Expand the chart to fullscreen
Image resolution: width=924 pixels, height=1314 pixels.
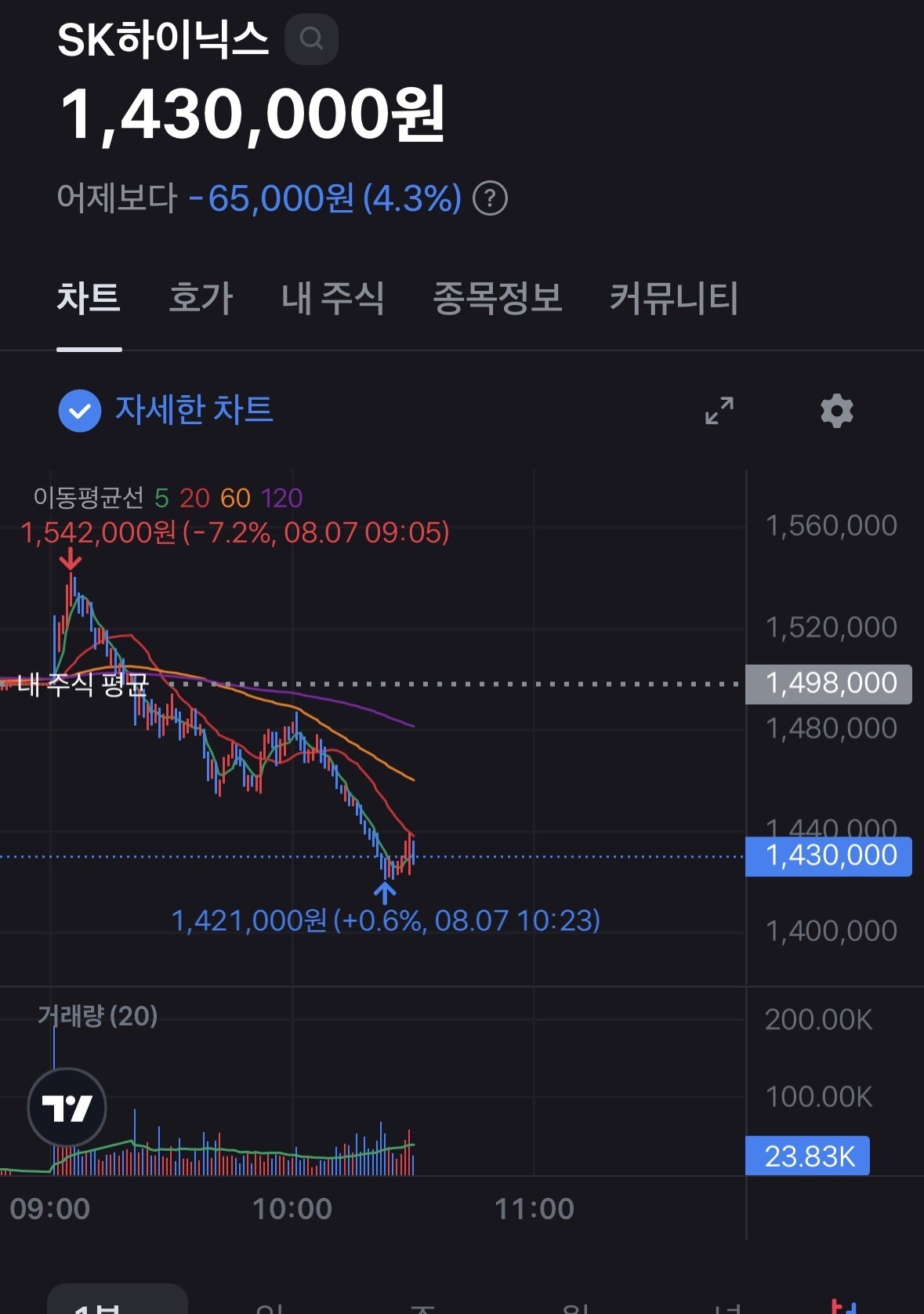coord(719,410)
